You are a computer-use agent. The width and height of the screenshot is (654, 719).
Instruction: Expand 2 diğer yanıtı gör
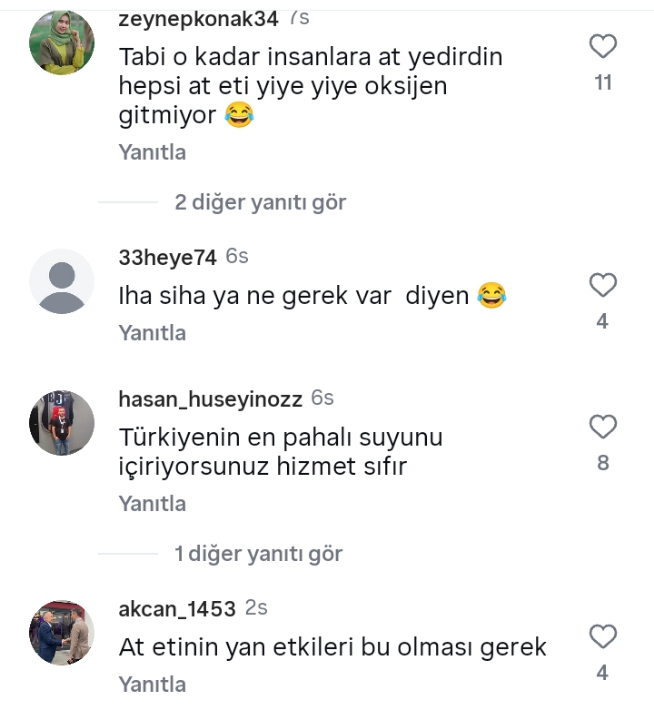tap(260, 202)
